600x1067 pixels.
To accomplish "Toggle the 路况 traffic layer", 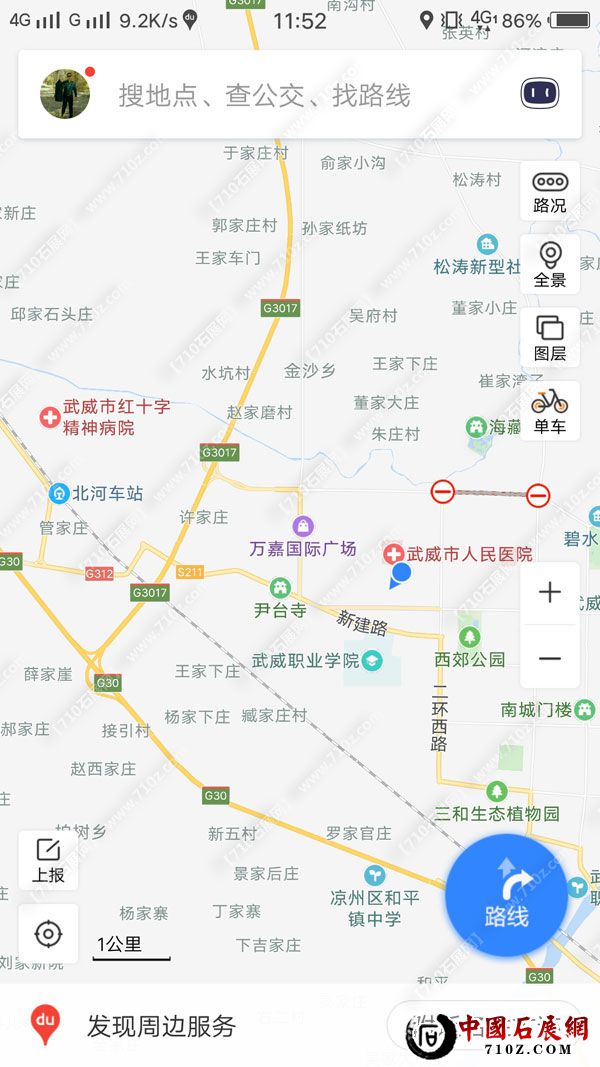I will coord(549,192).
